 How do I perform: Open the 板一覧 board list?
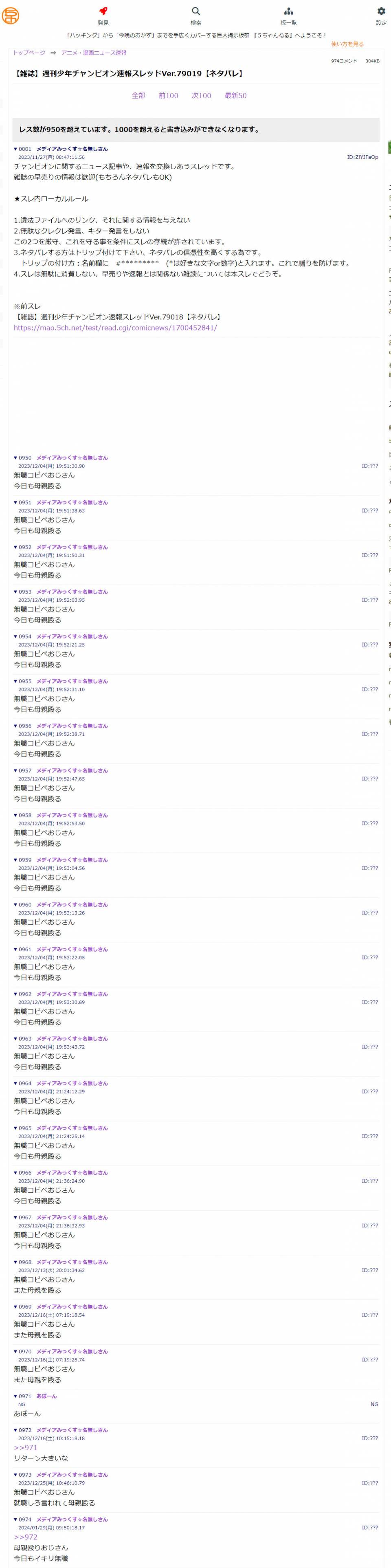pos(289,16)
